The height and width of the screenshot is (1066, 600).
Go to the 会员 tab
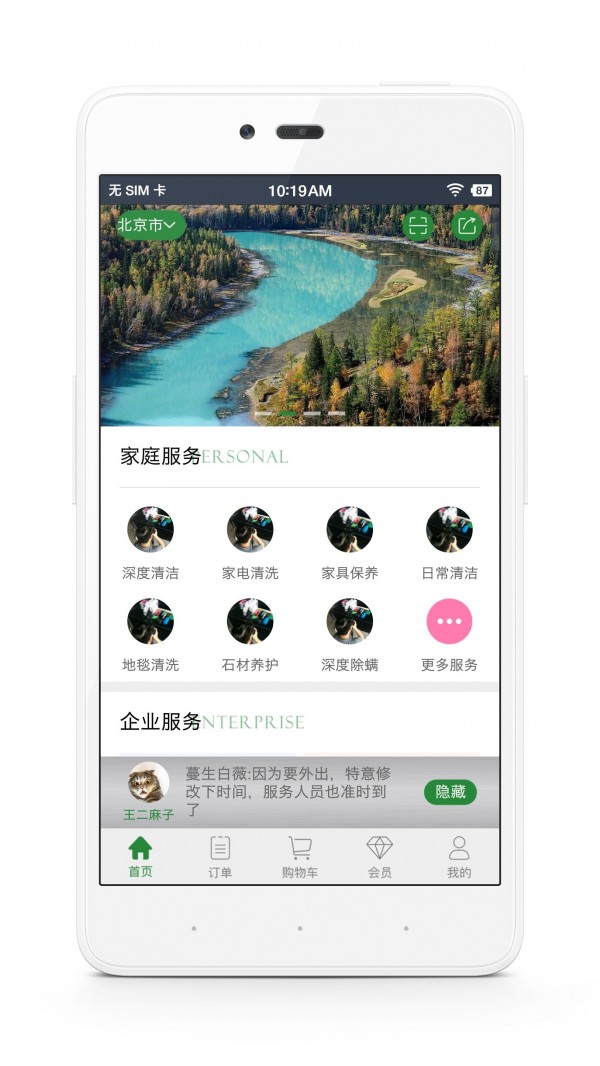click(379, 856)
